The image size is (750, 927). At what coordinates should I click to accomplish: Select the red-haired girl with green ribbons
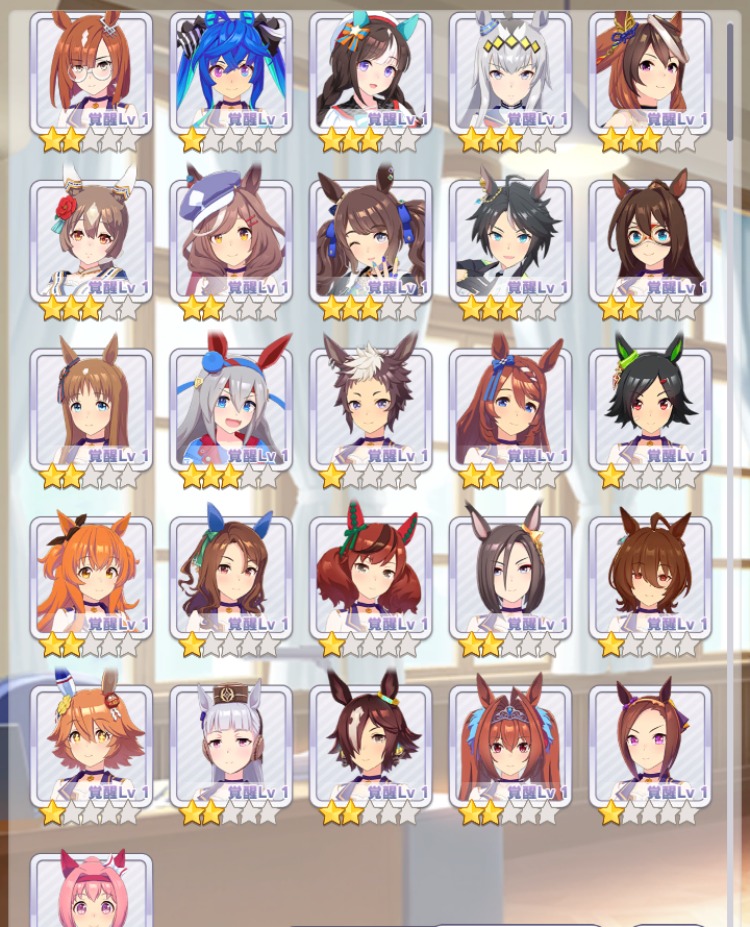[x=371, y=577]
